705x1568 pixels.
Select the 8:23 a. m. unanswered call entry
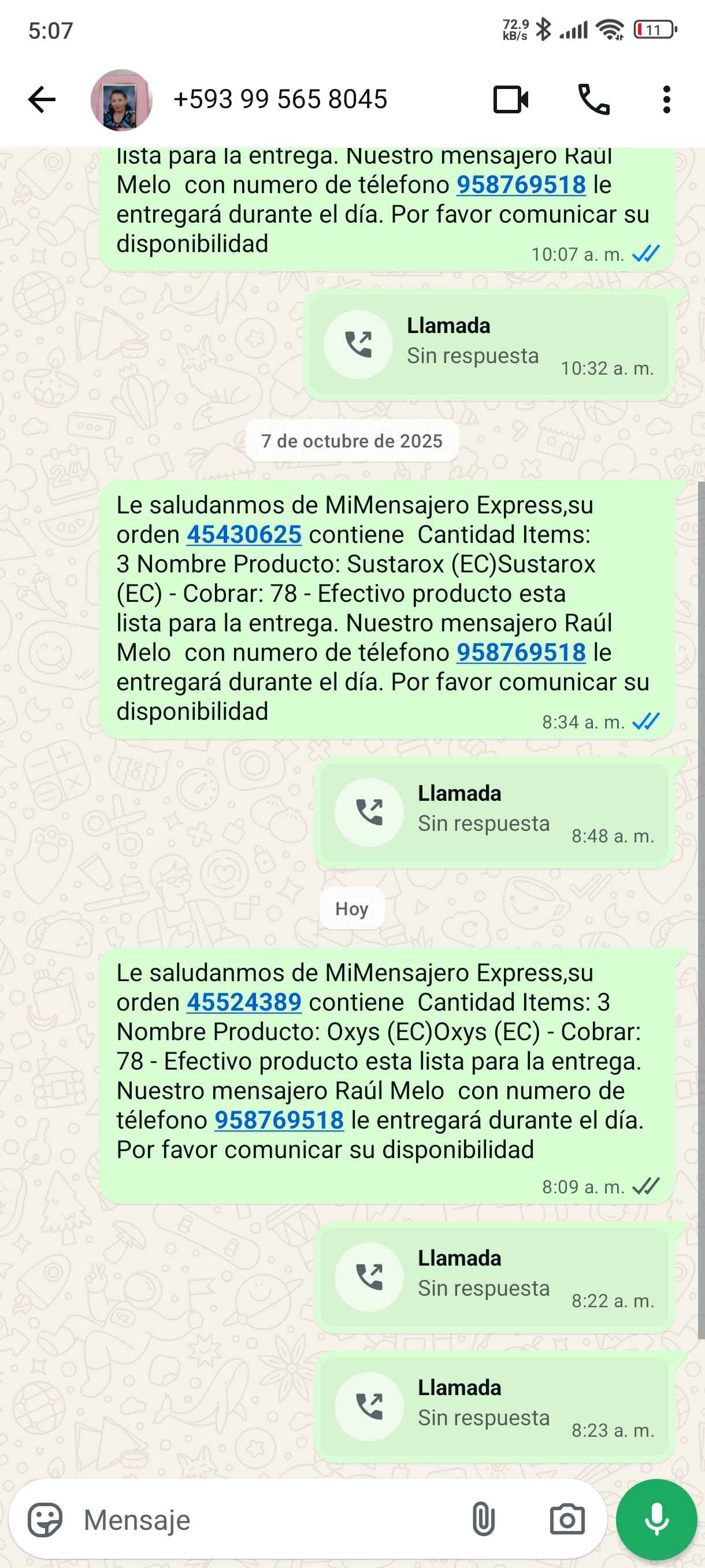click(494, 1407)
